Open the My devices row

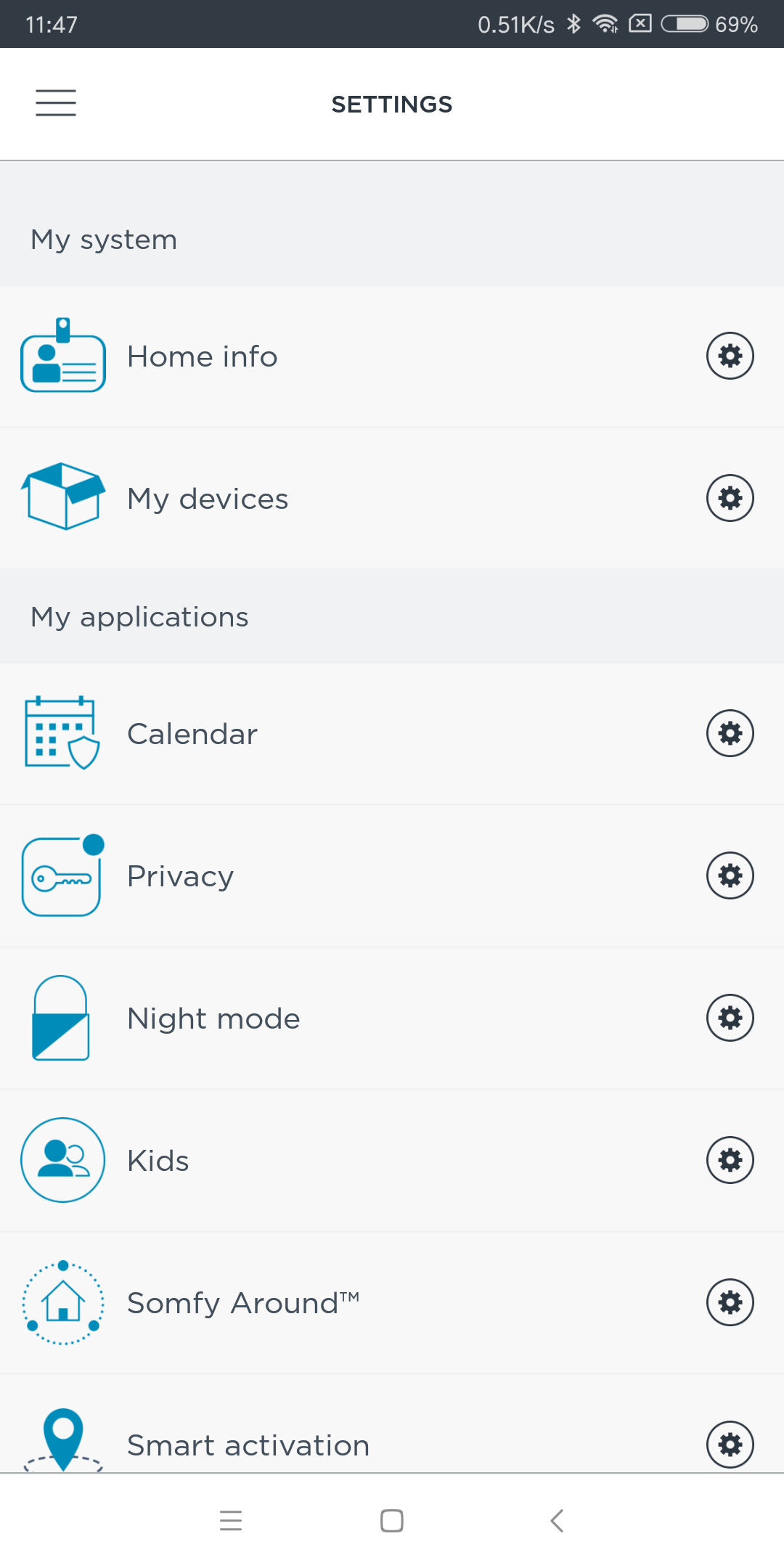click(392, 499)
